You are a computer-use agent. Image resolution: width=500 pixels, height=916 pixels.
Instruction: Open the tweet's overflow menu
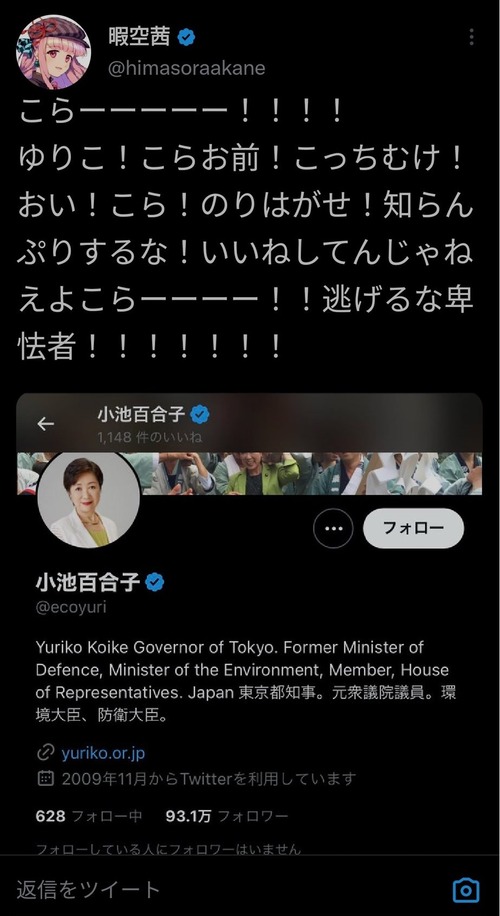click(471, 37)
